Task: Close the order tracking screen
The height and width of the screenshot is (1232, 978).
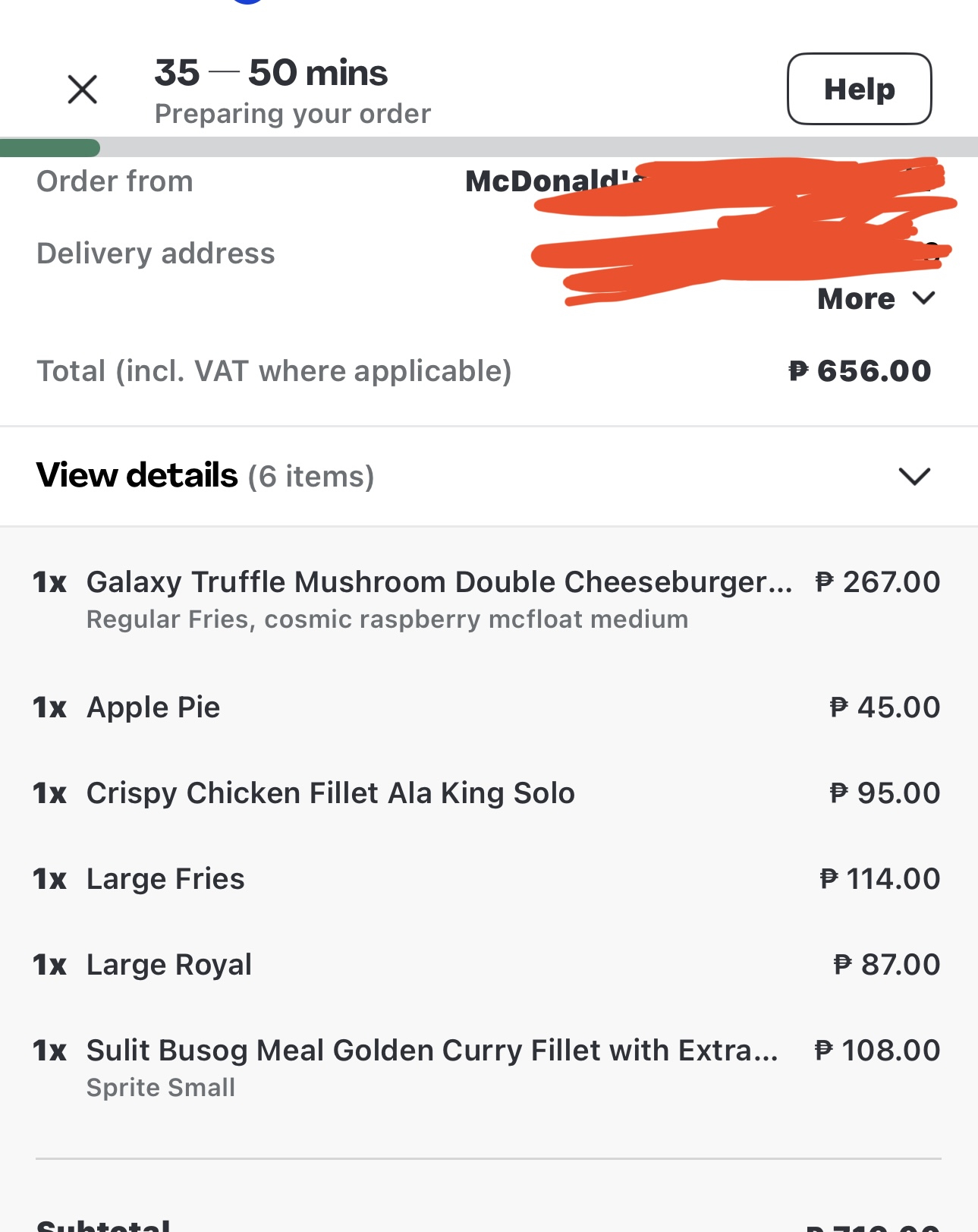Action: click(x=83, y=90)
